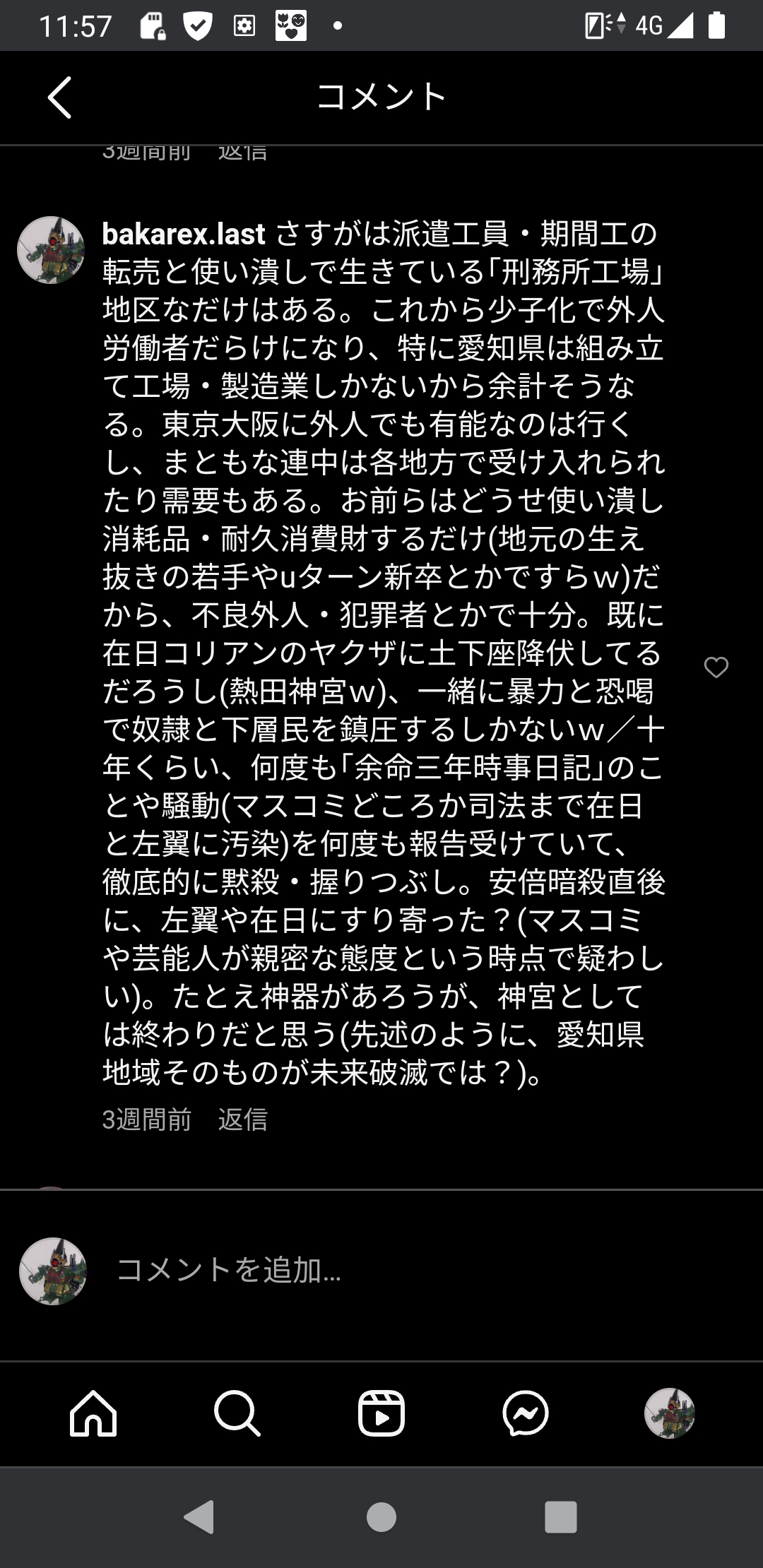Switch to the Search tab
The height and width of the screenshot is (1568, 763).
pyautogui.click(x=237, y=1413)
